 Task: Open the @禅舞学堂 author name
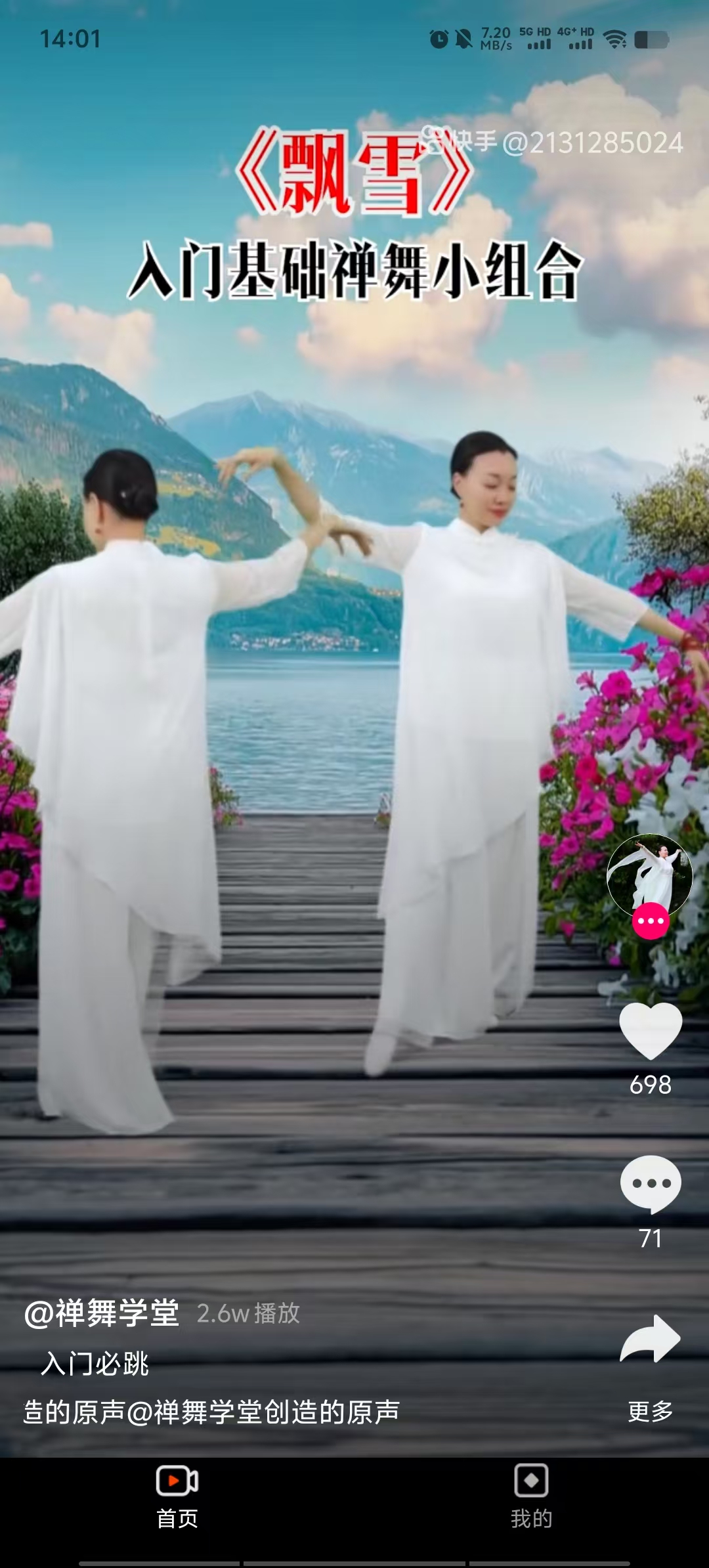pos(102,1313)
